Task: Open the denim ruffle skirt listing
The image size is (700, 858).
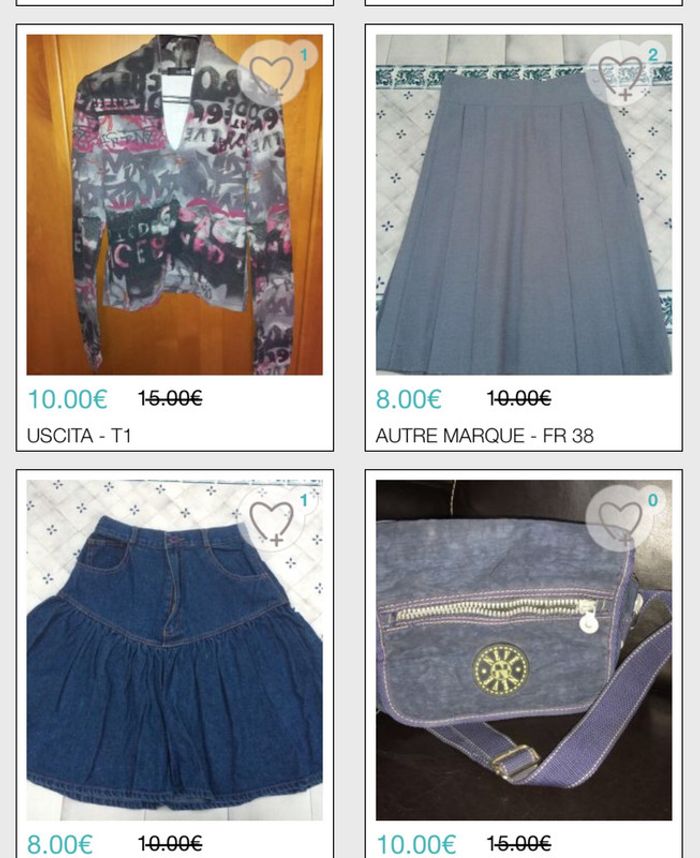Action: click(174, 660)
